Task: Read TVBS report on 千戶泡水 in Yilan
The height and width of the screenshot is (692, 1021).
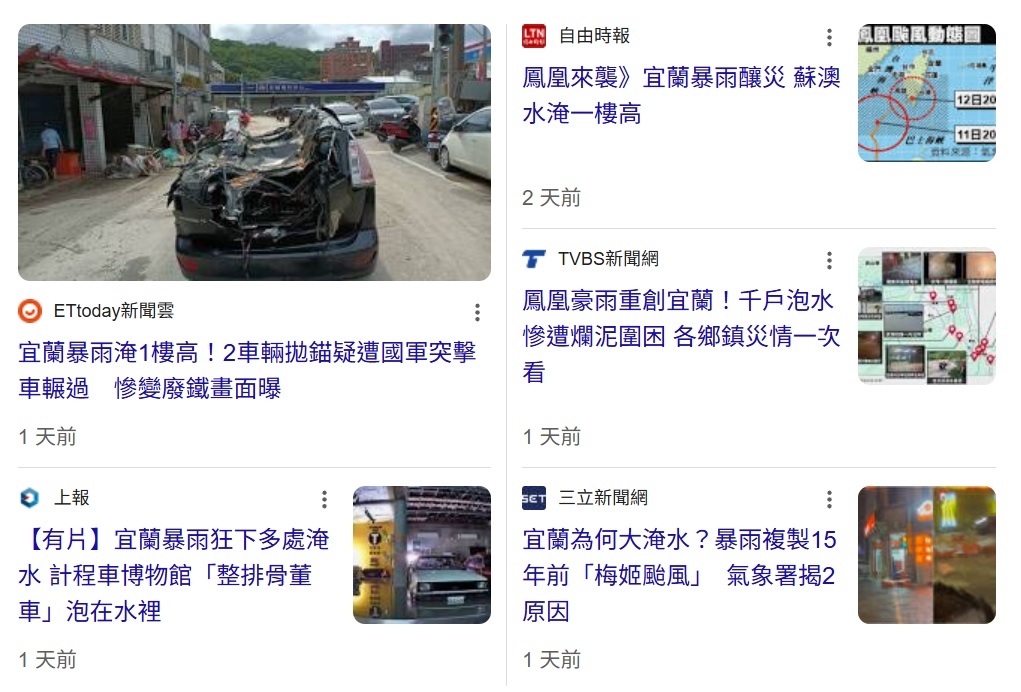Action: point(681,337)
